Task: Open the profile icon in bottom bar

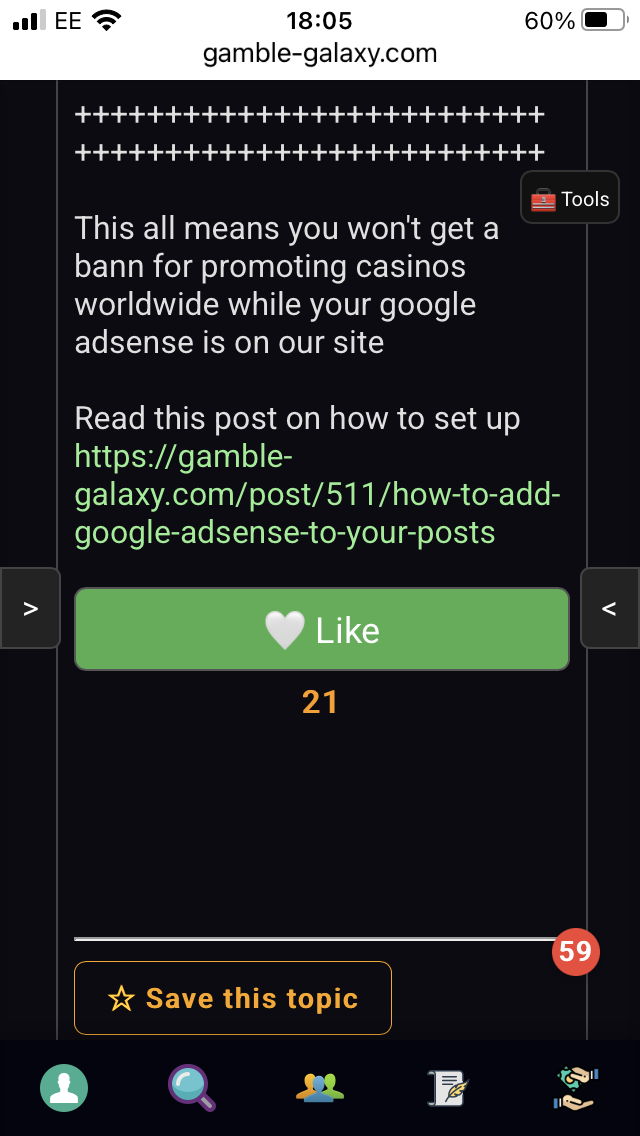Action: [x=64, y=1087]
